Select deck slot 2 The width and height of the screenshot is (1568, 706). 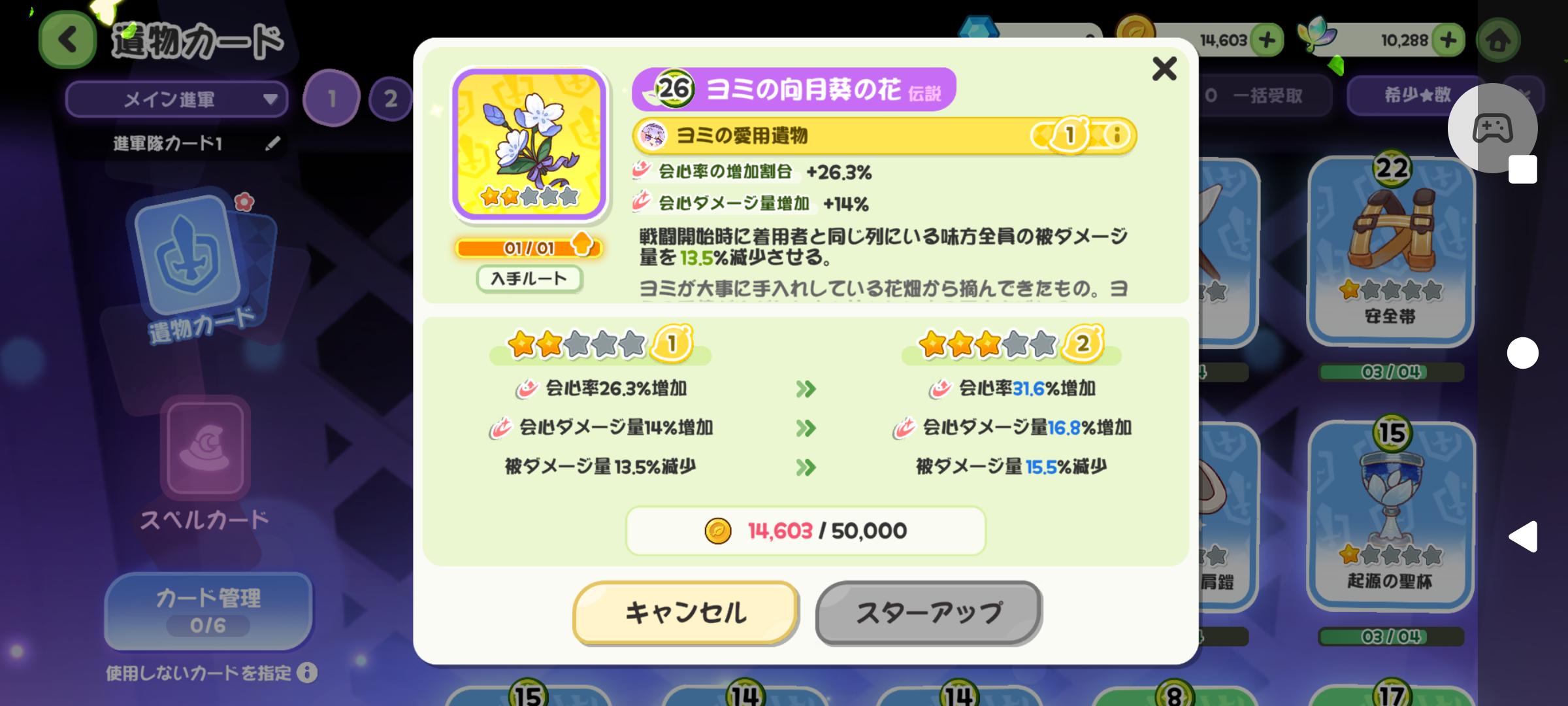[x=390, y=99]
